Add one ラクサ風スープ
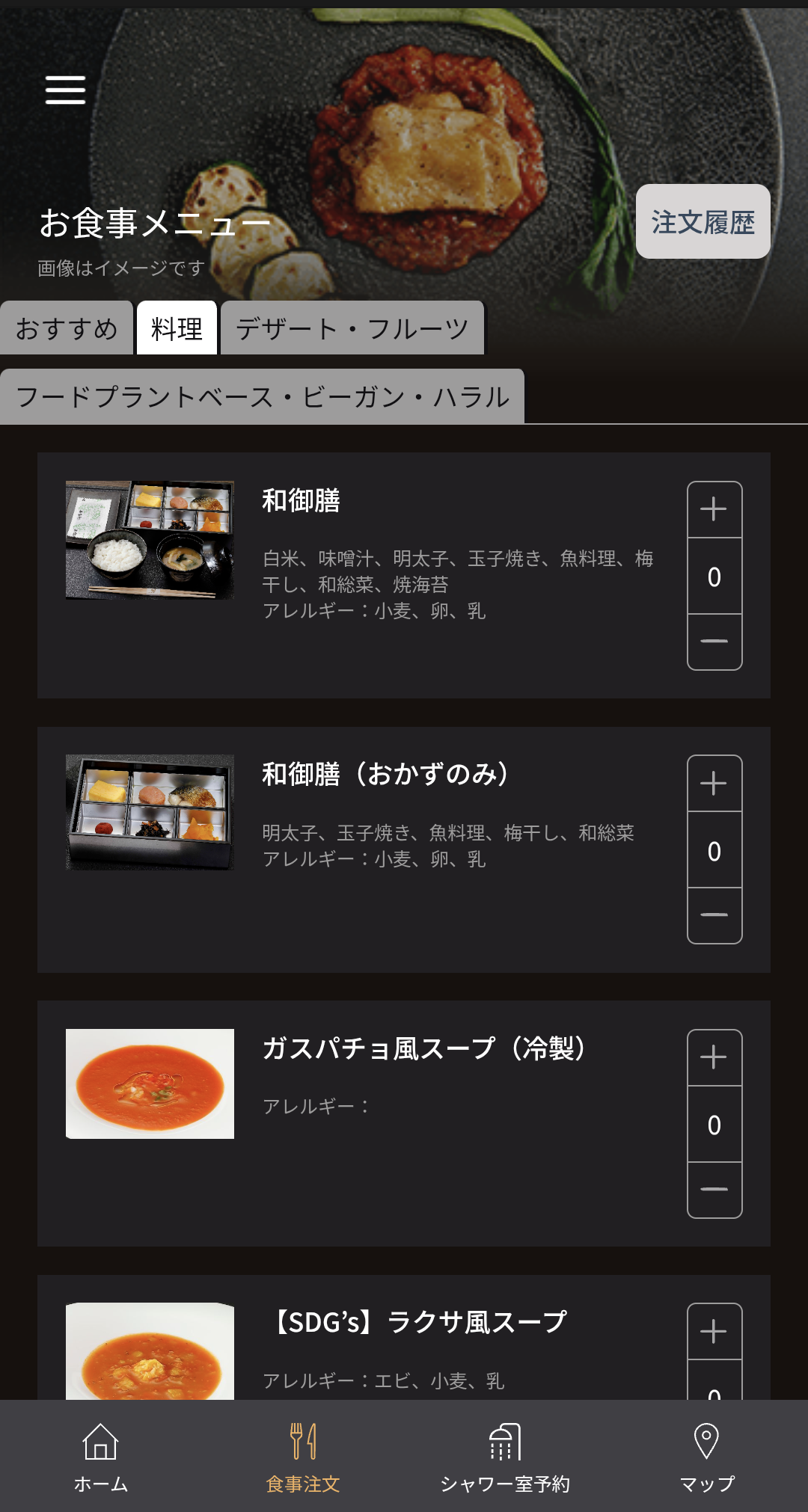Viewport: 808px width, 1512px height. click(714, 1332)
